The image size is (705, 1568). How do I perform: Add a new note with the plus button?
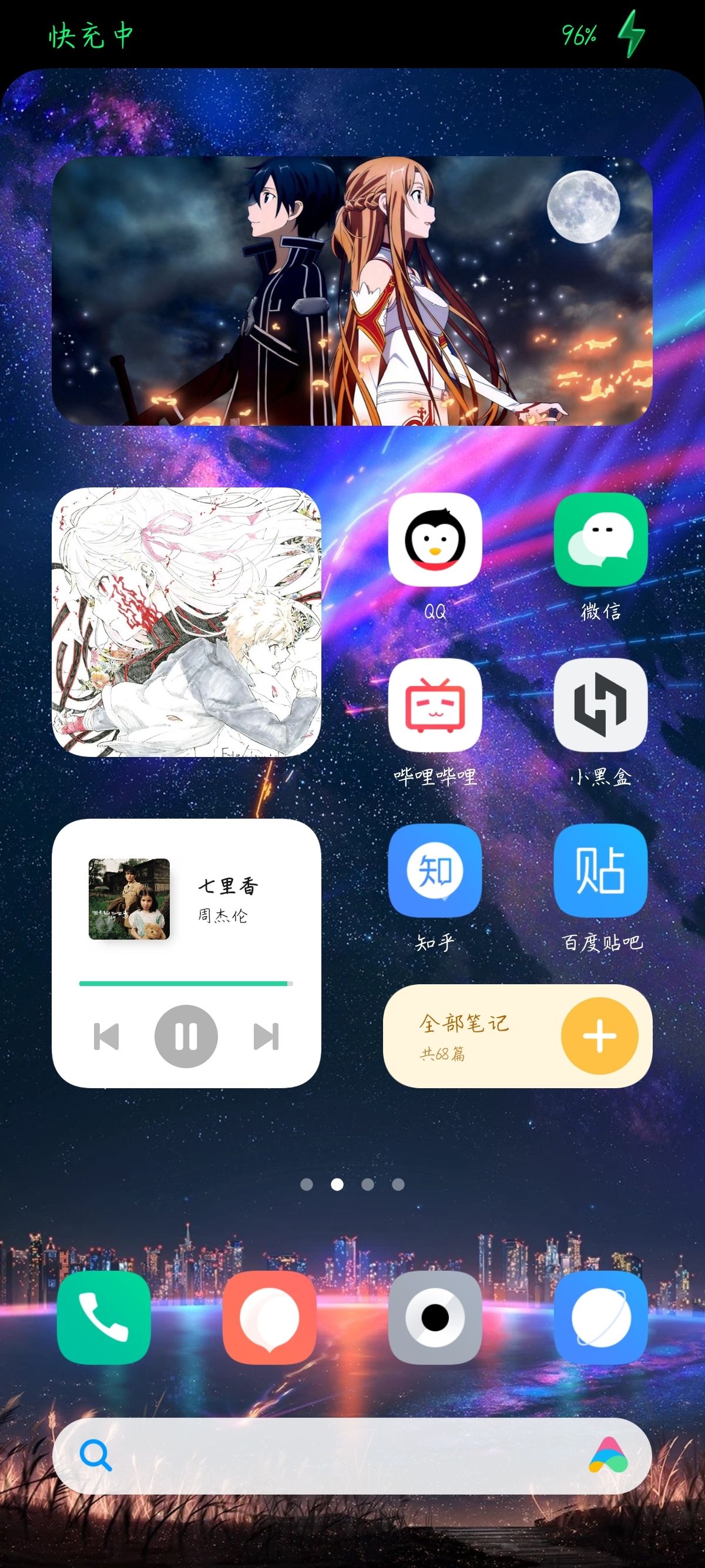pyautogui.click(x=600, y=1035)
